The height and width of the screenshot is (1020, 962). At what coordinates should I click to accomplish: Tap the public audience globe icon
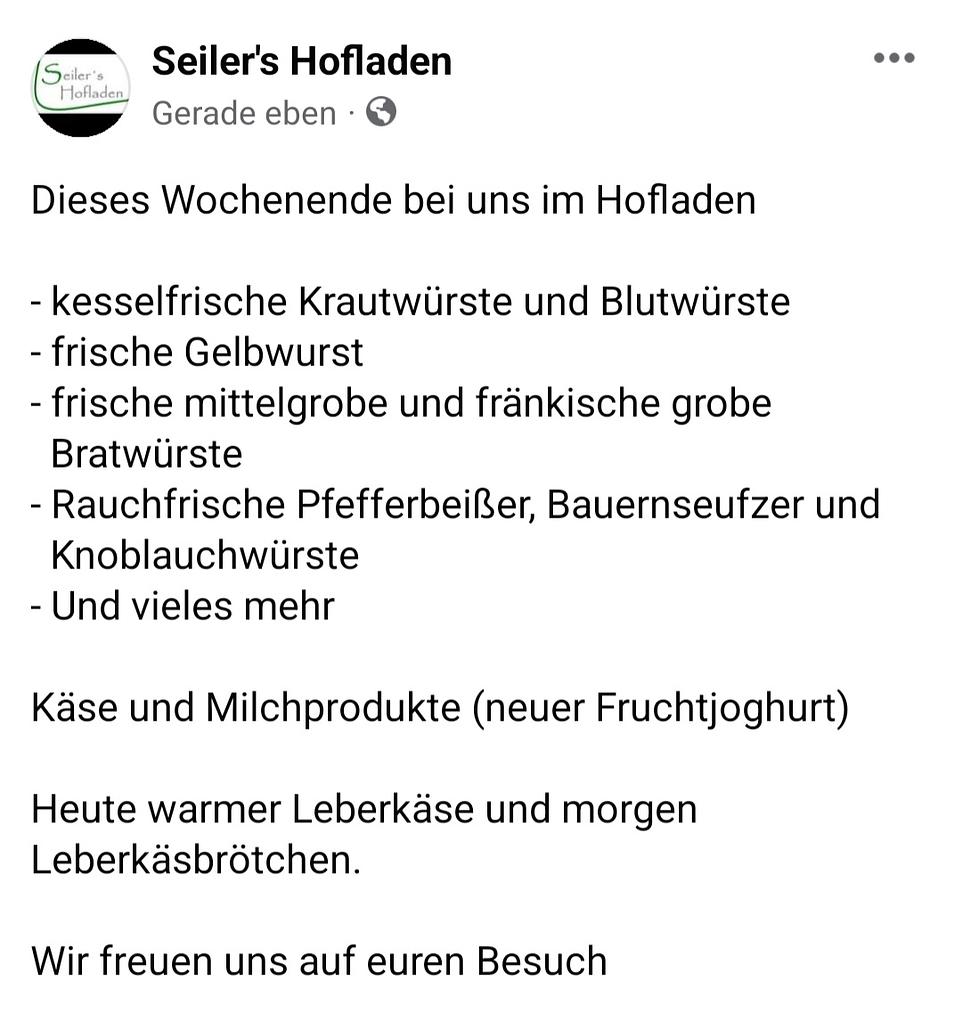pyautogui.click(x=381, y=111)
